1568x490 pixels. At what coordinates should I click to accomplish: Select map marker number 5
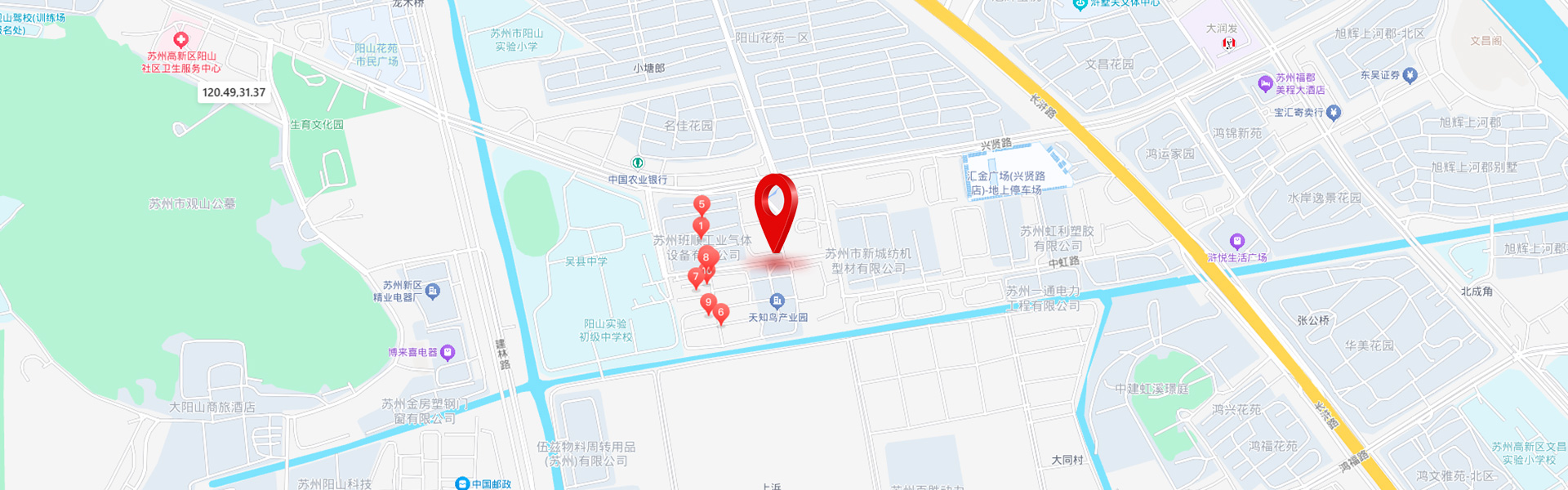pyautogui.click(x=702, y=205)
